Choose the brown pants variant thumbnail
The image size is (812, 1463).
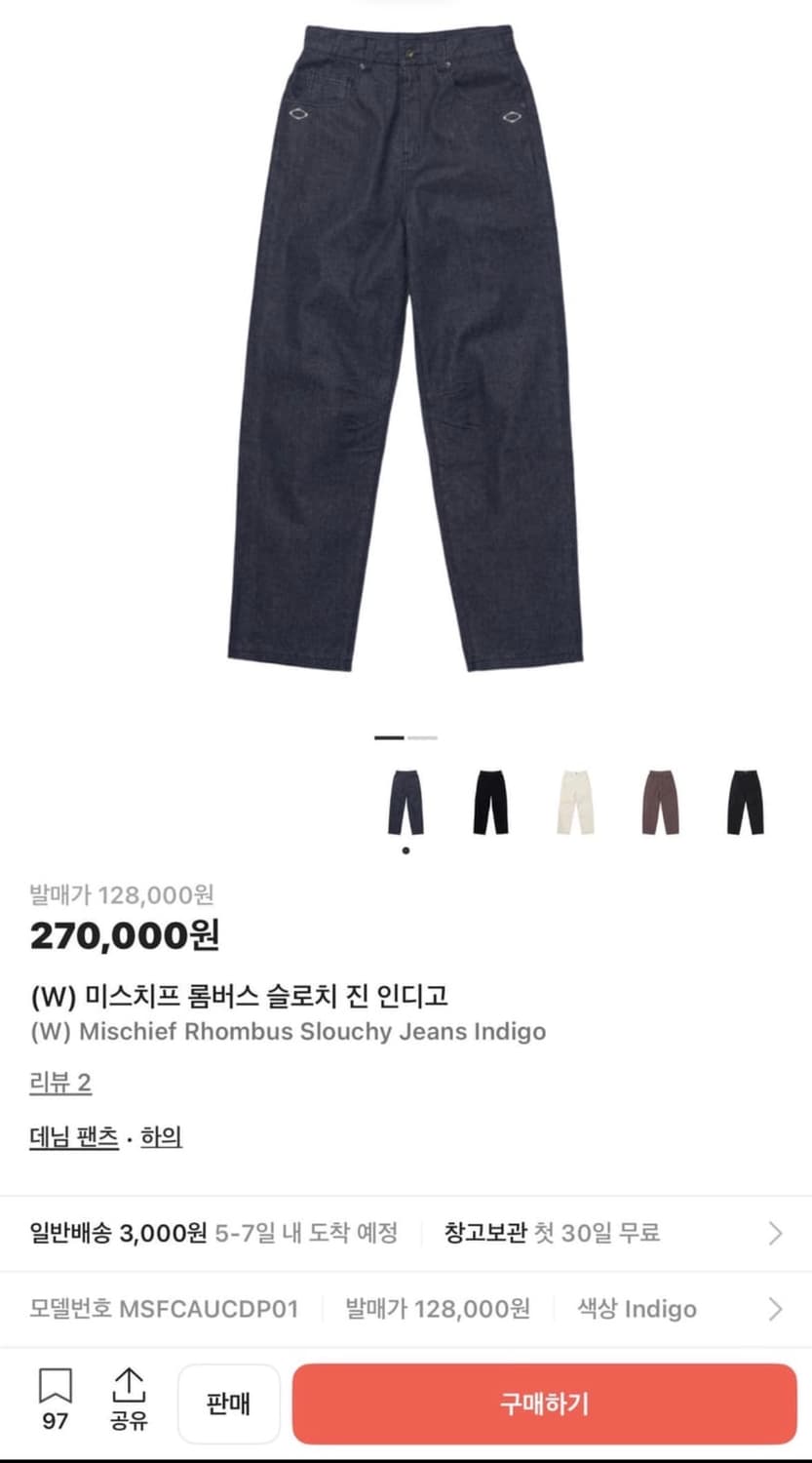(x=658, y=798)
